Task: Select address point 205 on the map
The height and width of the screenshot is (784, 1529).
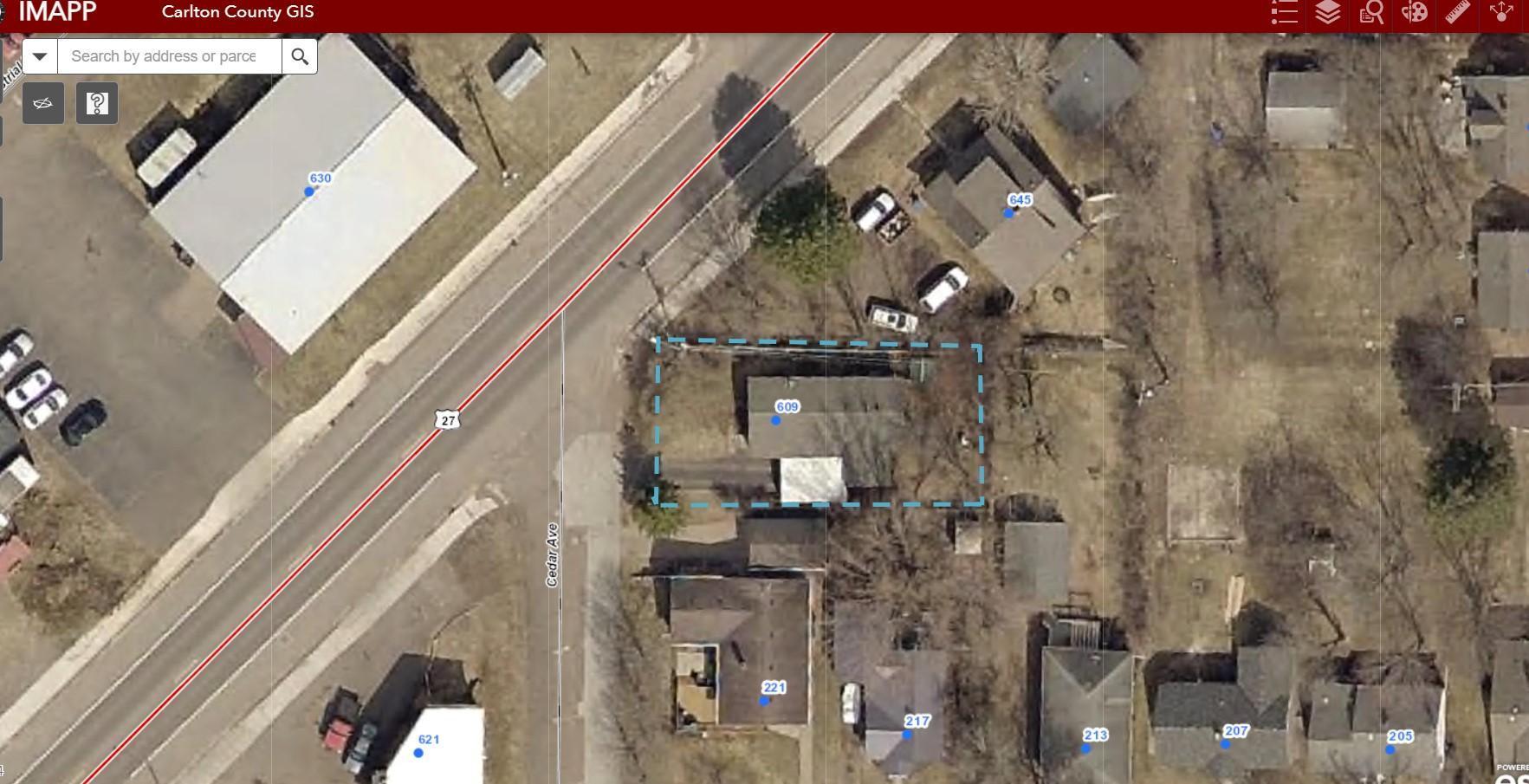Action: 1390,749
